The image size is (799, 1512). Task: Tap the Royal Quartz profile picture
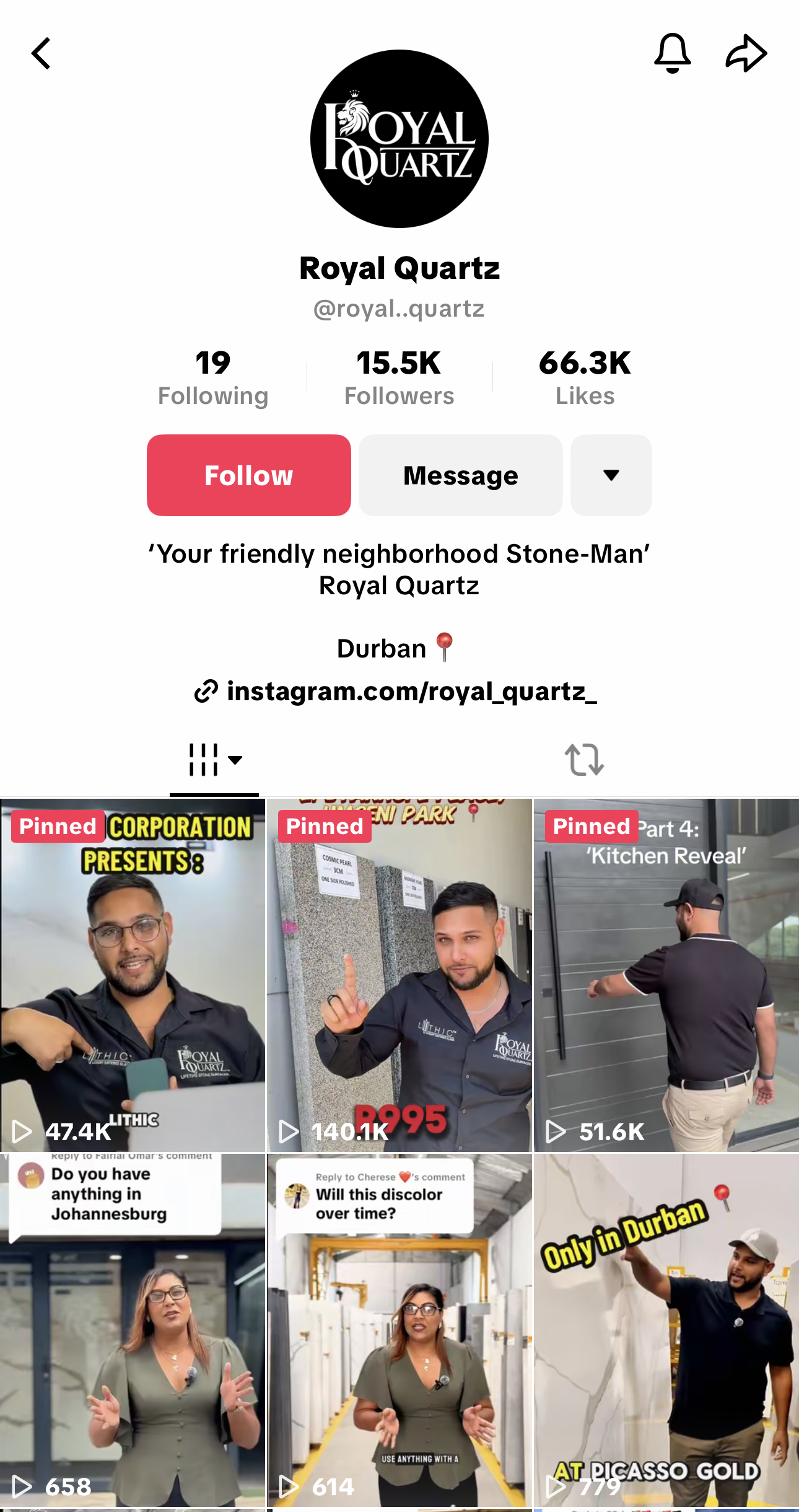[399, 139]
